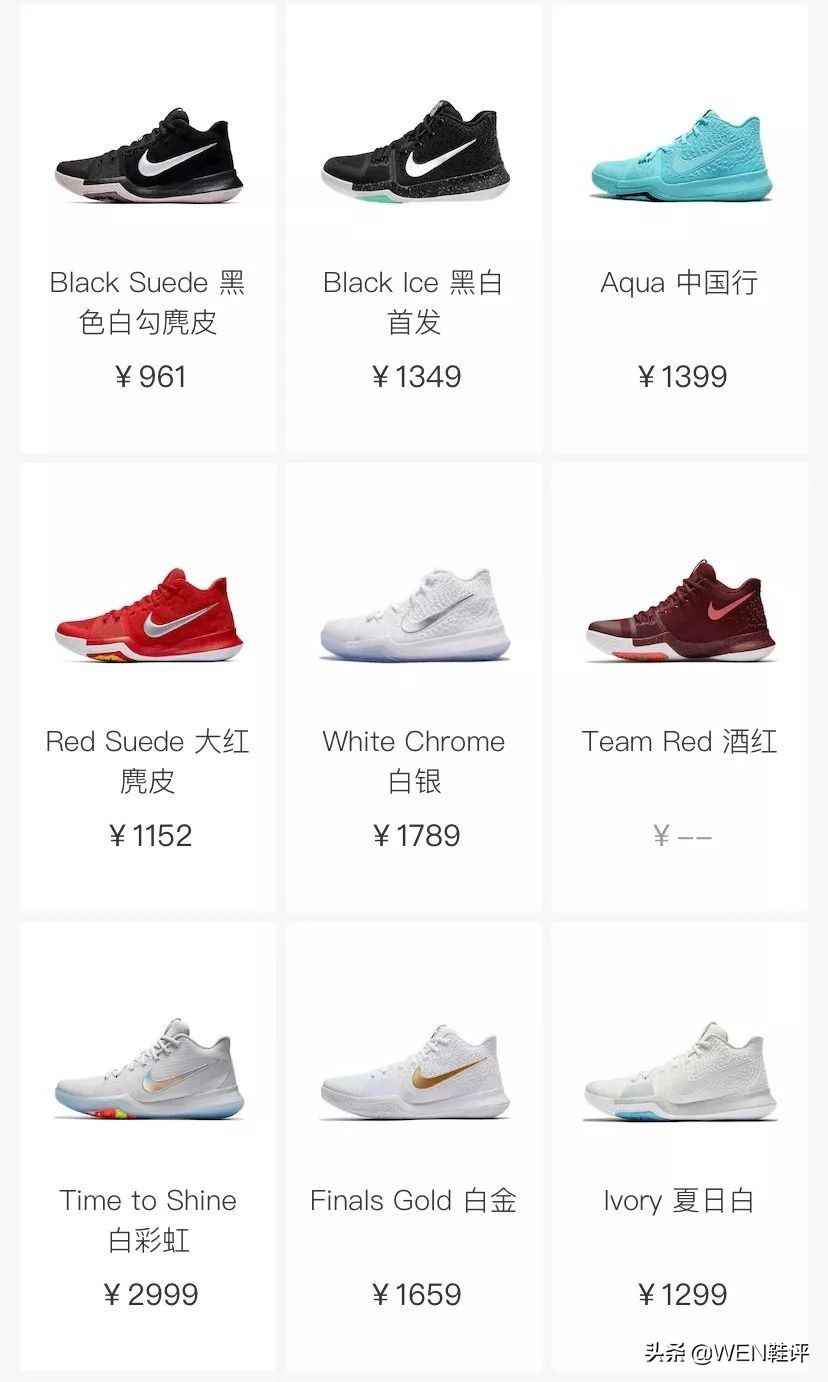This screenshot has width=828, height=1382.
Task: Click the Time to Shine 白彩虹 label
Action: (x=147, y=1221)
